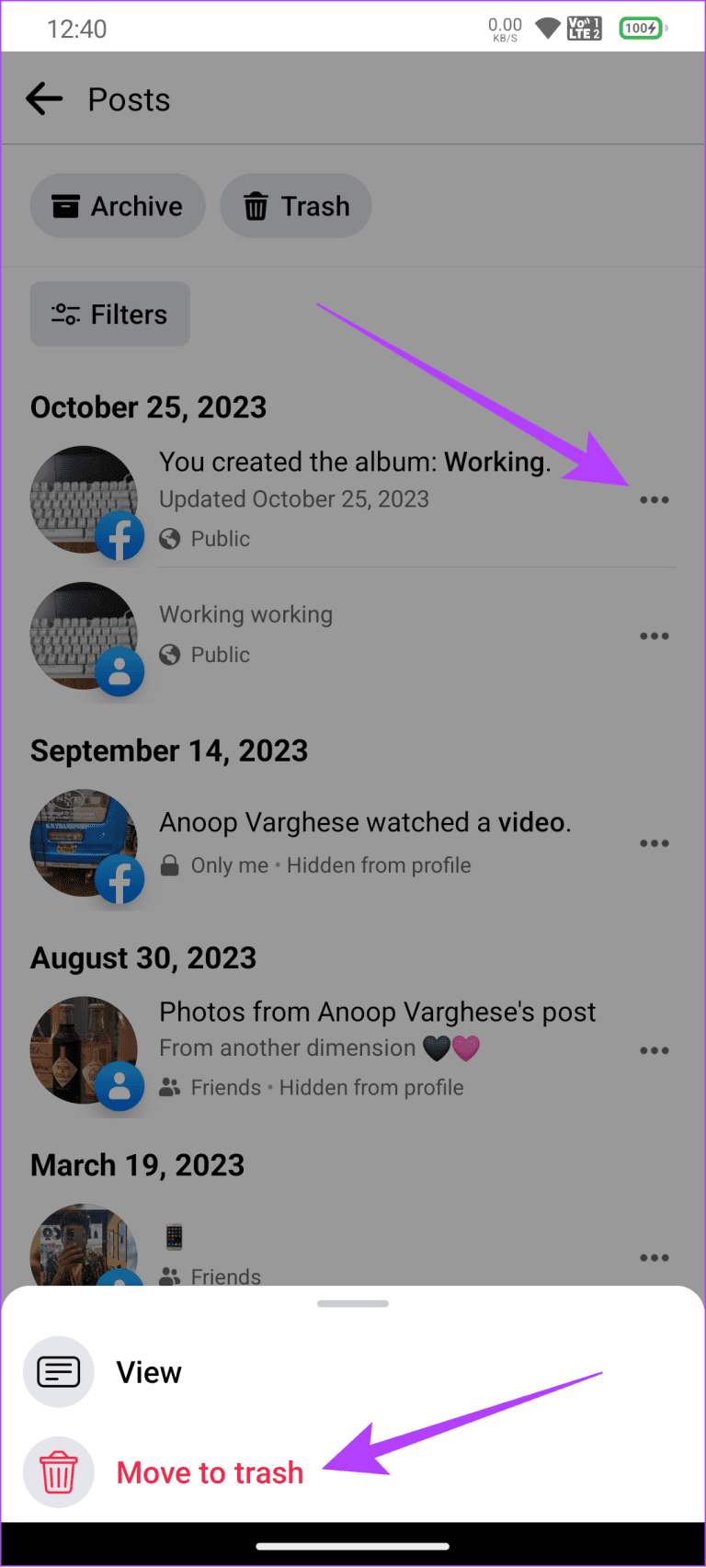Open options for the March 19 post

[x=655, y=1257]
